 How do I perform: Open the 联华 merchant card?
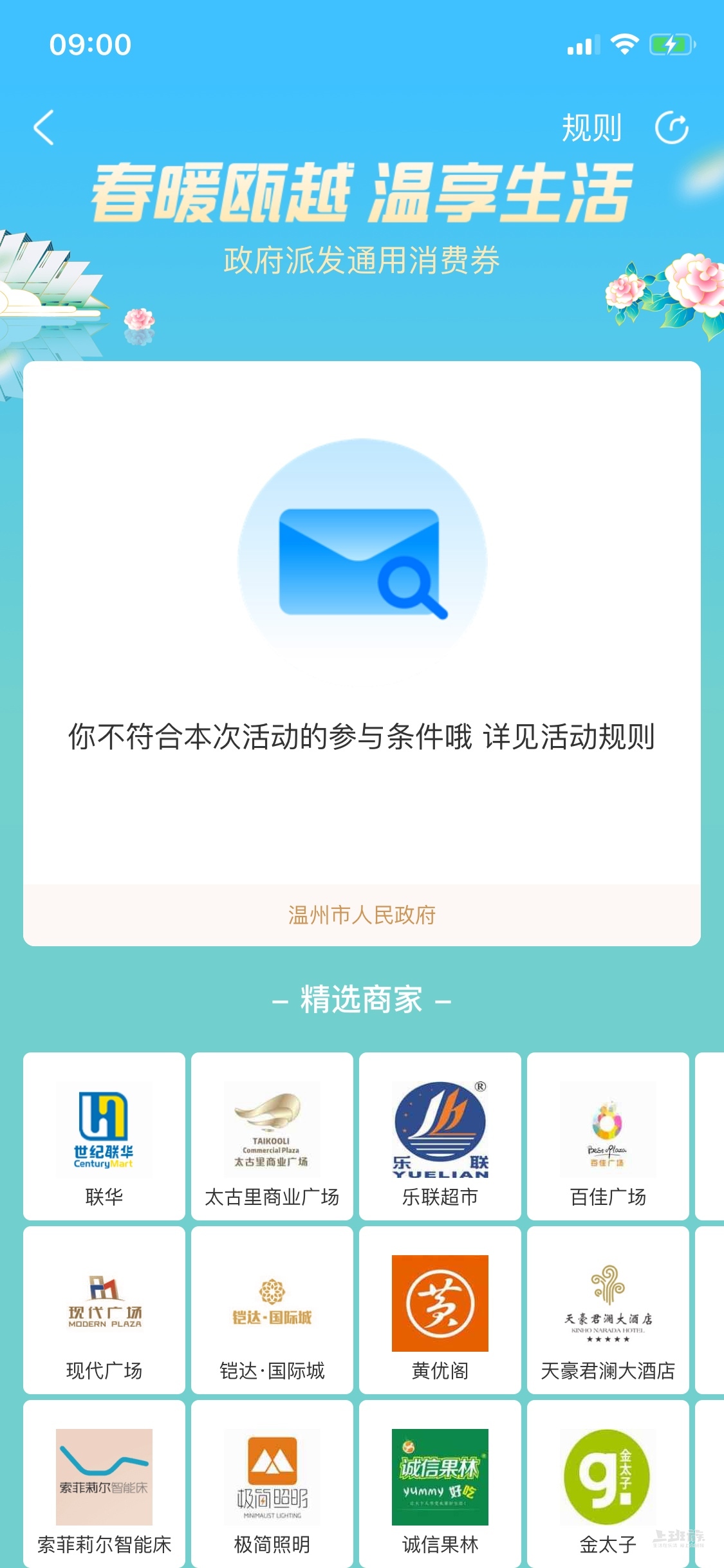(104, 1136)
